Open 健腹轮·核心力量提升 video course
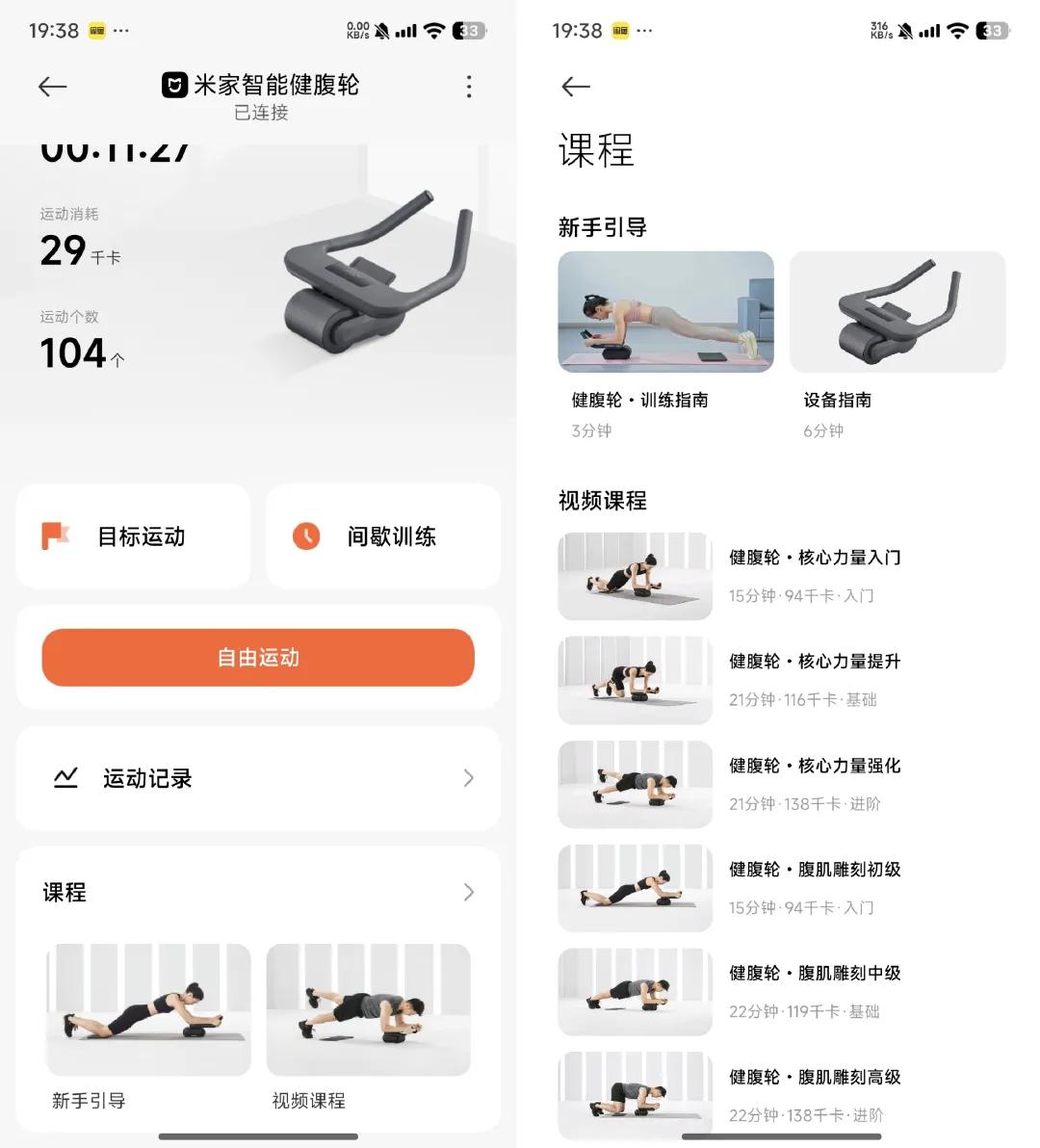The width and height of the screenshot is (1040, 1148). [x=780, y=680]
